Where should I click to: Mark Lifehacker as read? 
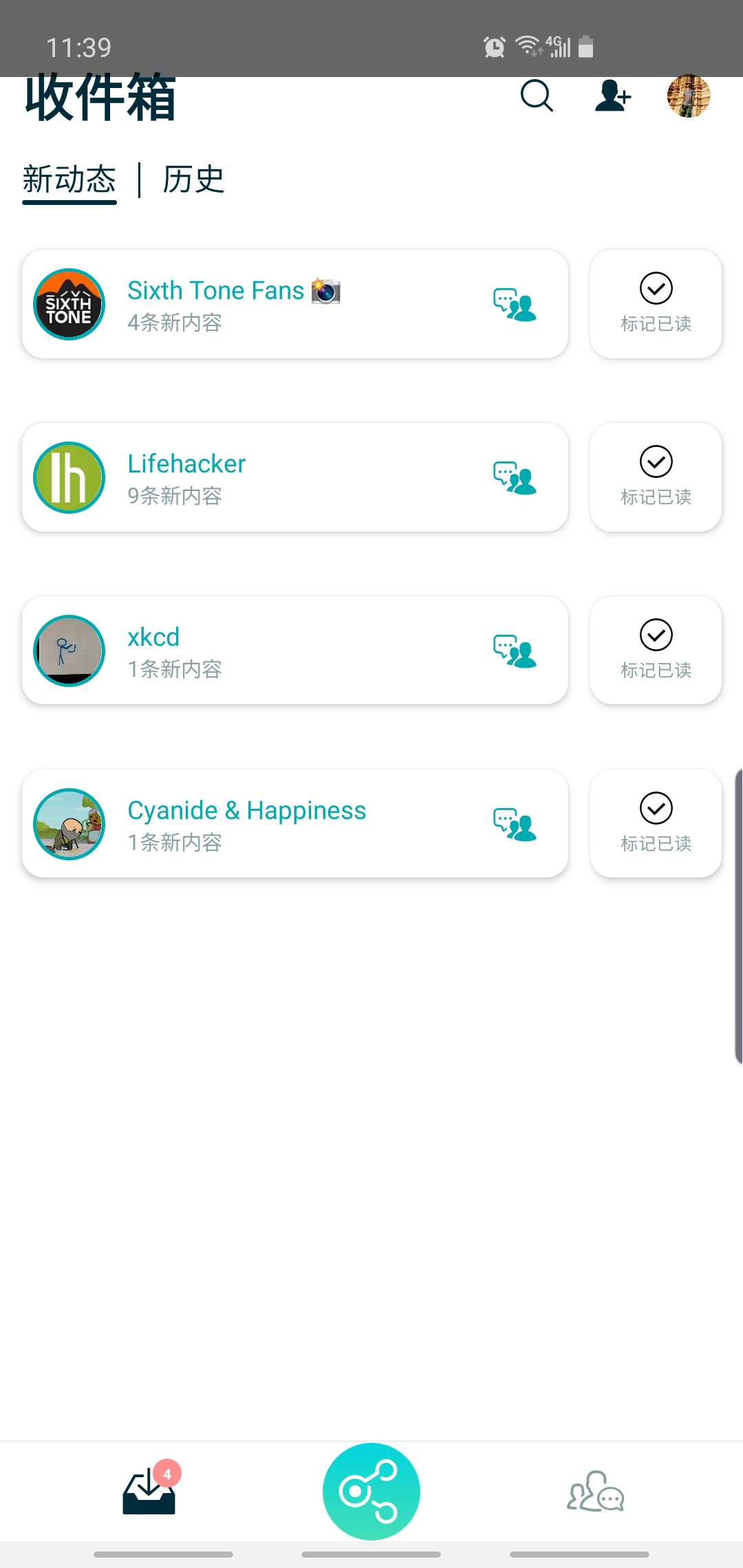click(x=656, y=477)
